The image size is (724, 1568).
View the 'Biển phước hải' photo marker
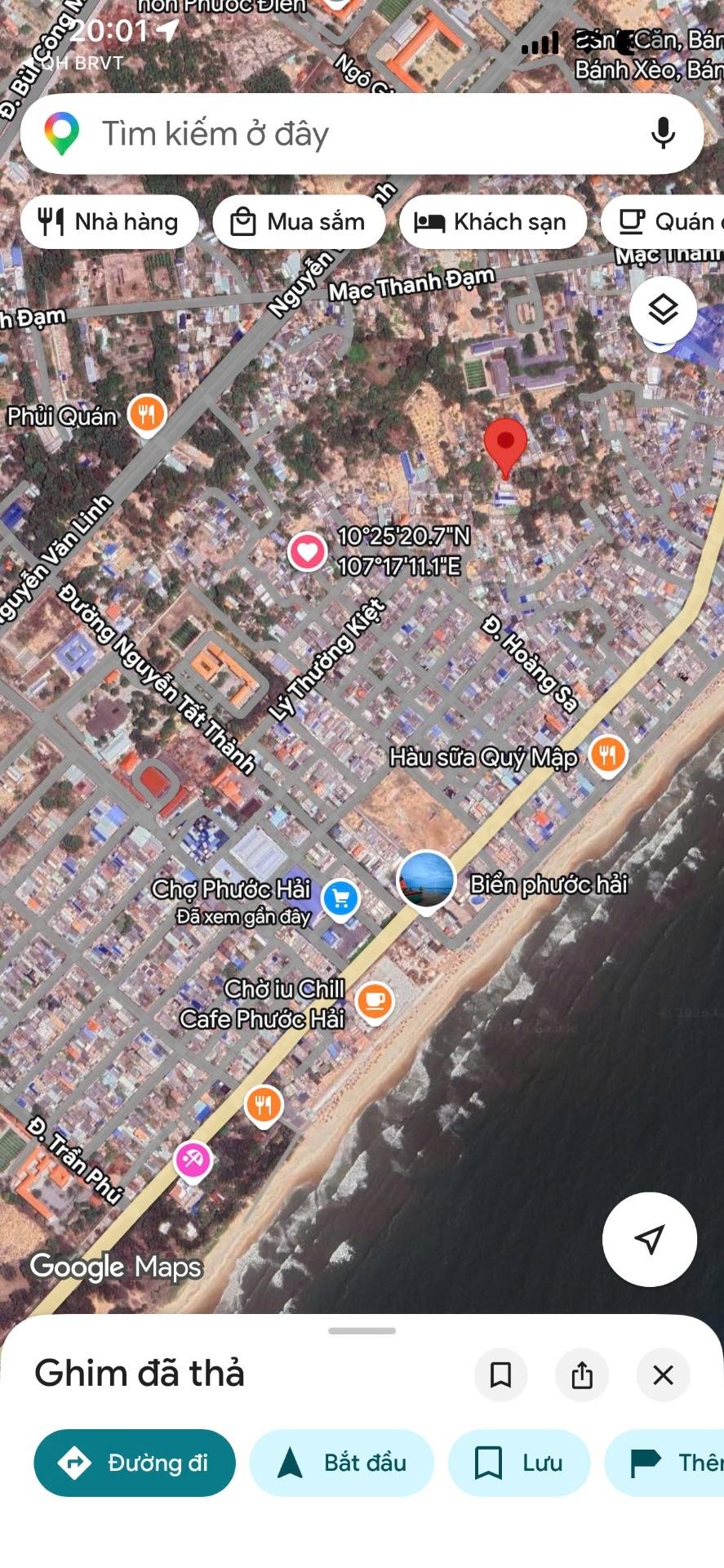pyautogui.click(x=425, y=881)
